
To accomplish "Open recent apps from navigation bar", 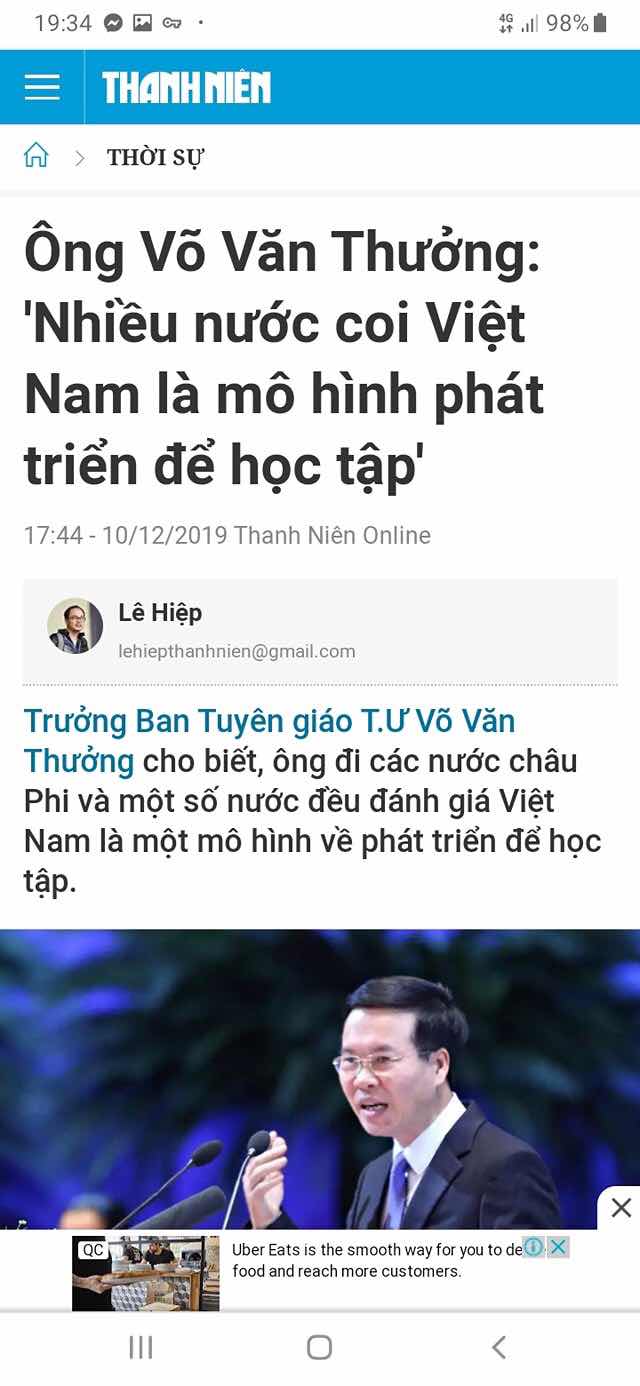I will [140, 1347].
